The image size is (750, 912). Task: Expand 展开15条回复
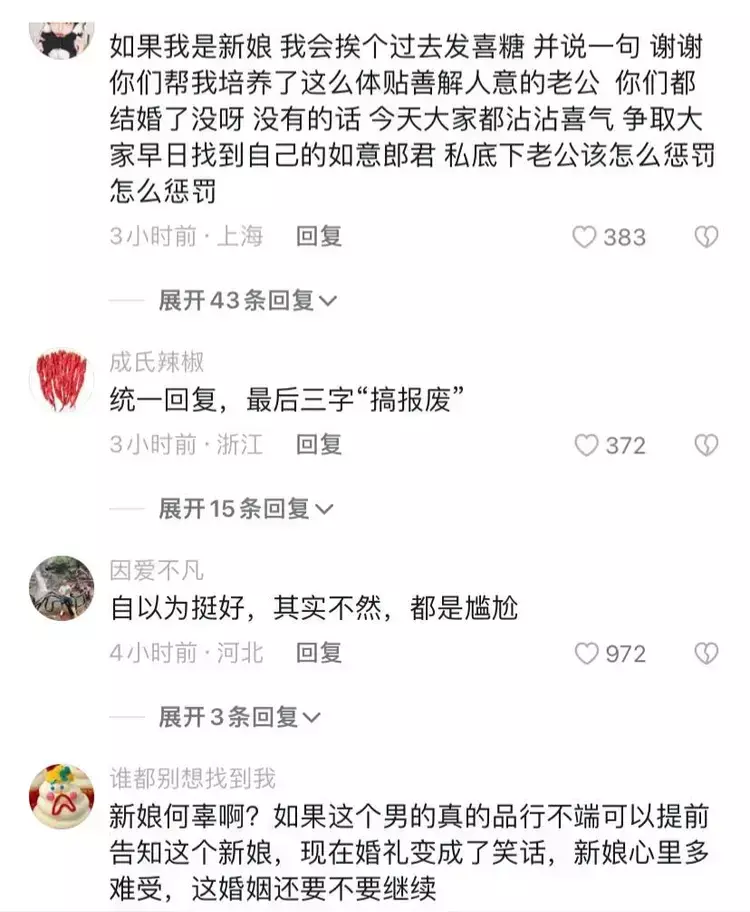246,508
